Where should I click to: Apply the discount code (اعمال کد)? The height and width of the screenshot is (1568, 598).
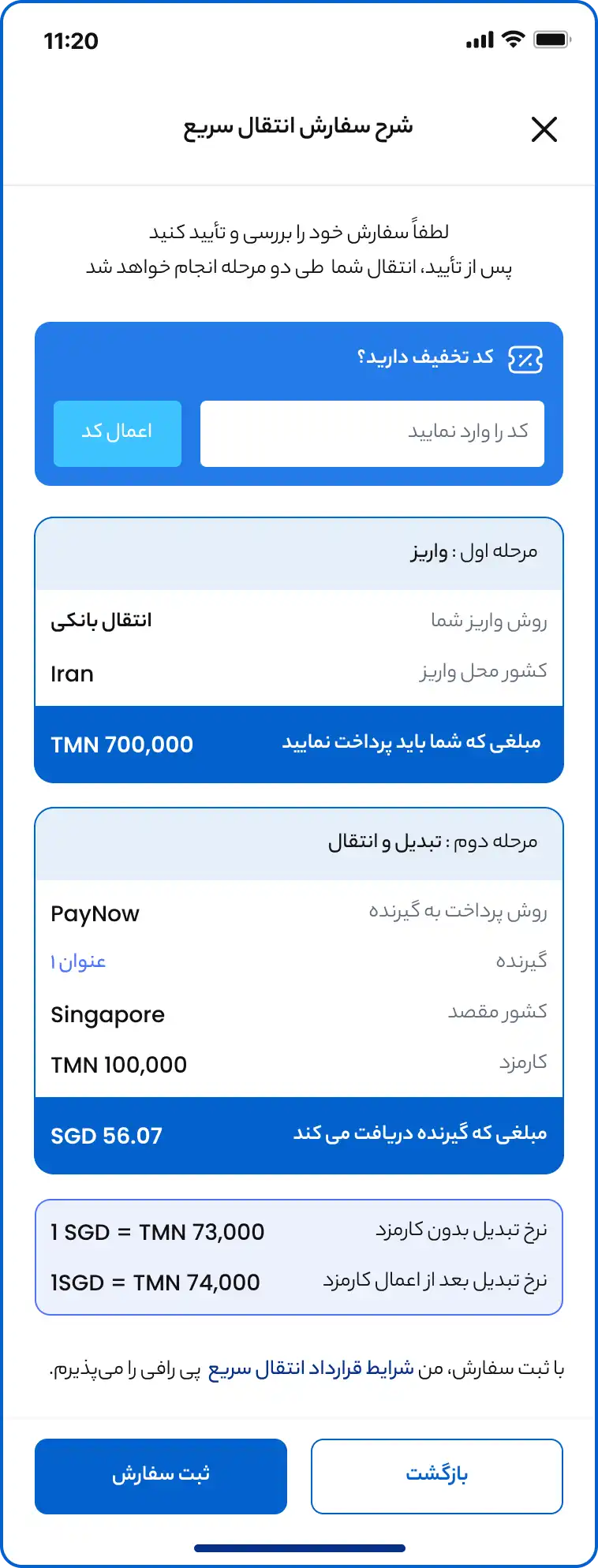pyautogui.click(x=118, y=433)
